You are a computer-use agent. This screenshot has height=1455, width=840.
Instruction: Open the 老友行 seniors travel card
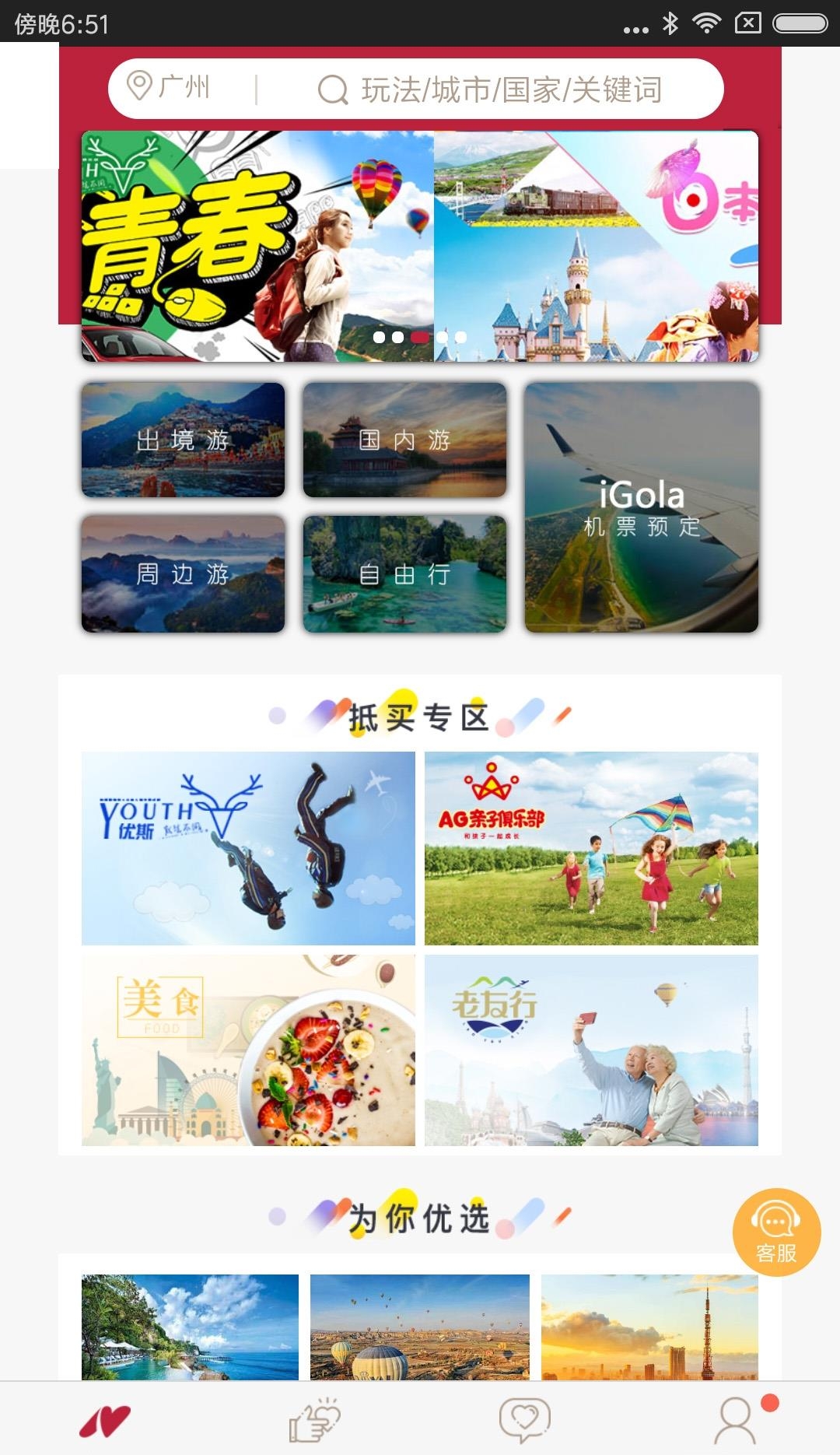[591, 1050]
